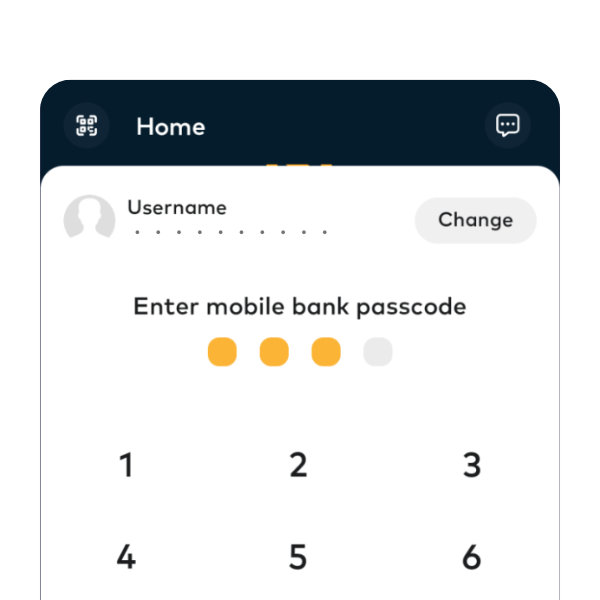The width and height of the screenshot is (600, 600).
Task: Enter digit 4 on the keypad
Action: [x=126, y=557]
